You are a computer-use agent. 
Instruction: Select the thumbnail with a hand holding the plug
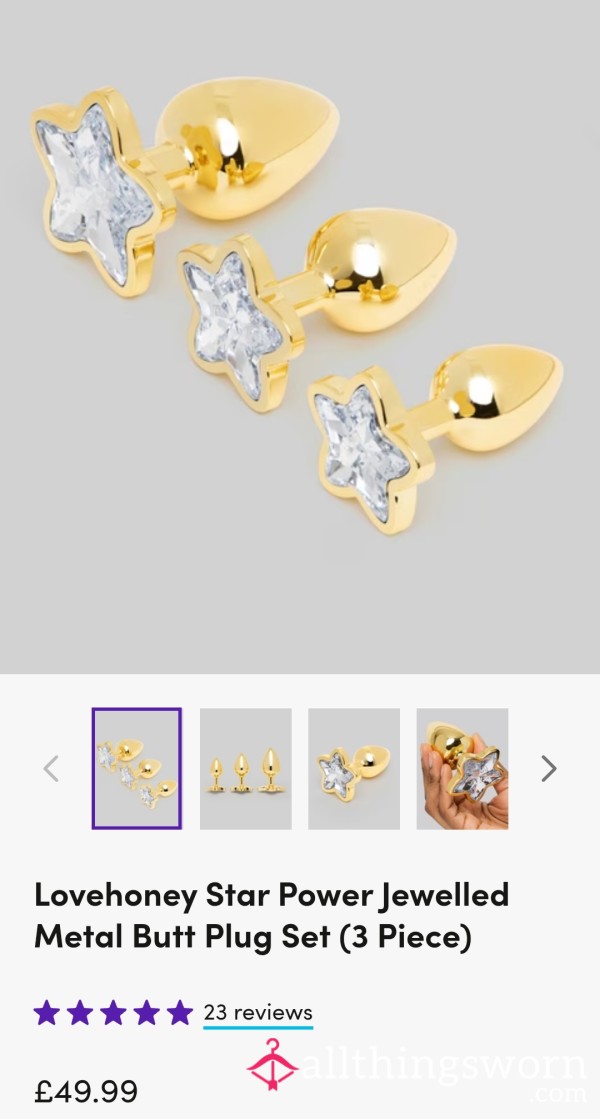(x=462, y=769)
